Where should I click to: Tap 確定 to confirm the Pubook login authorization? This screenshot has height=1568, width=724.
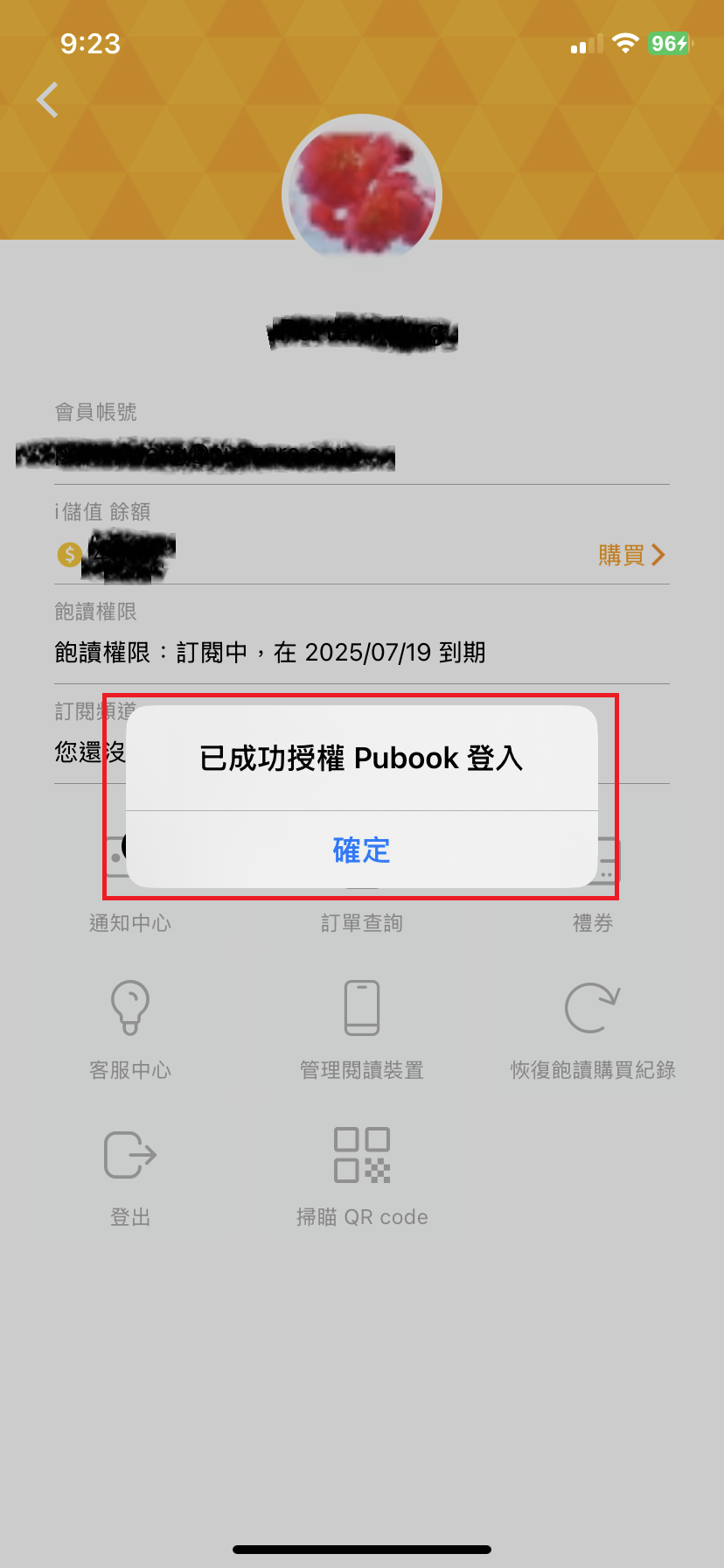point(361,850)
